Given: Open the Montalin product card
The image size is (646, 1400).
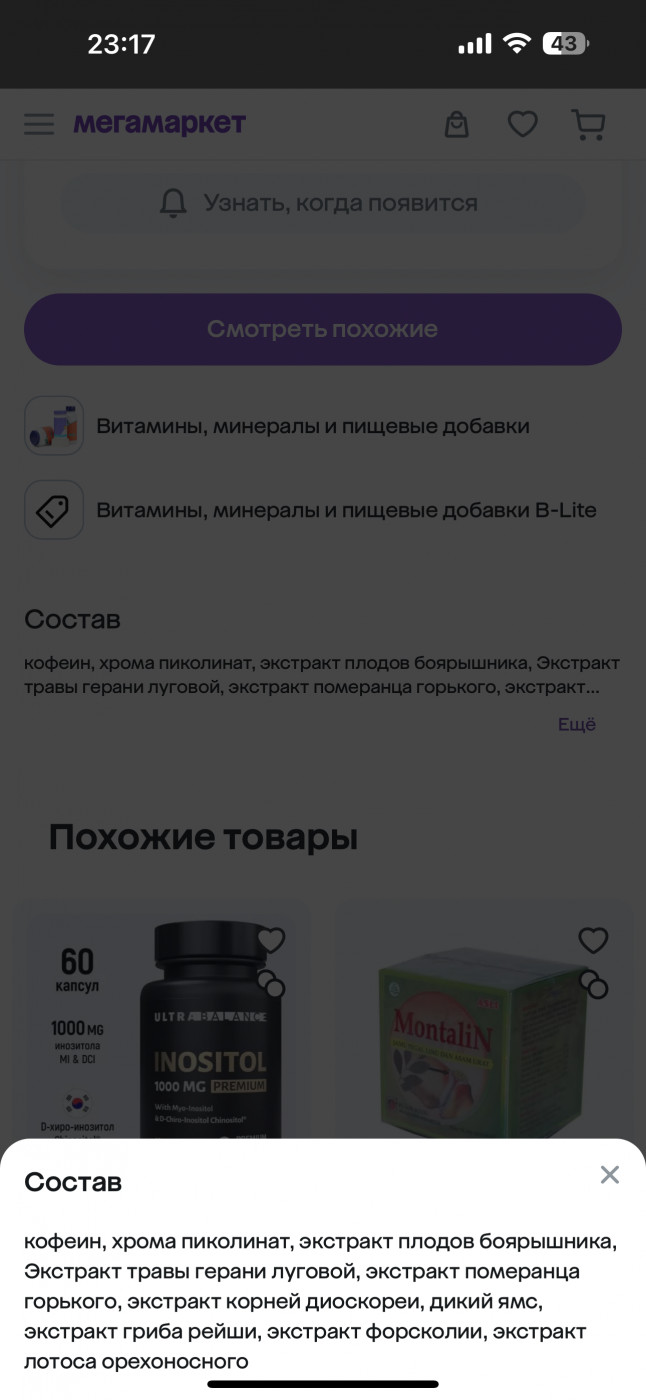Looking at the screenshot, I should tap(483, 1020).
